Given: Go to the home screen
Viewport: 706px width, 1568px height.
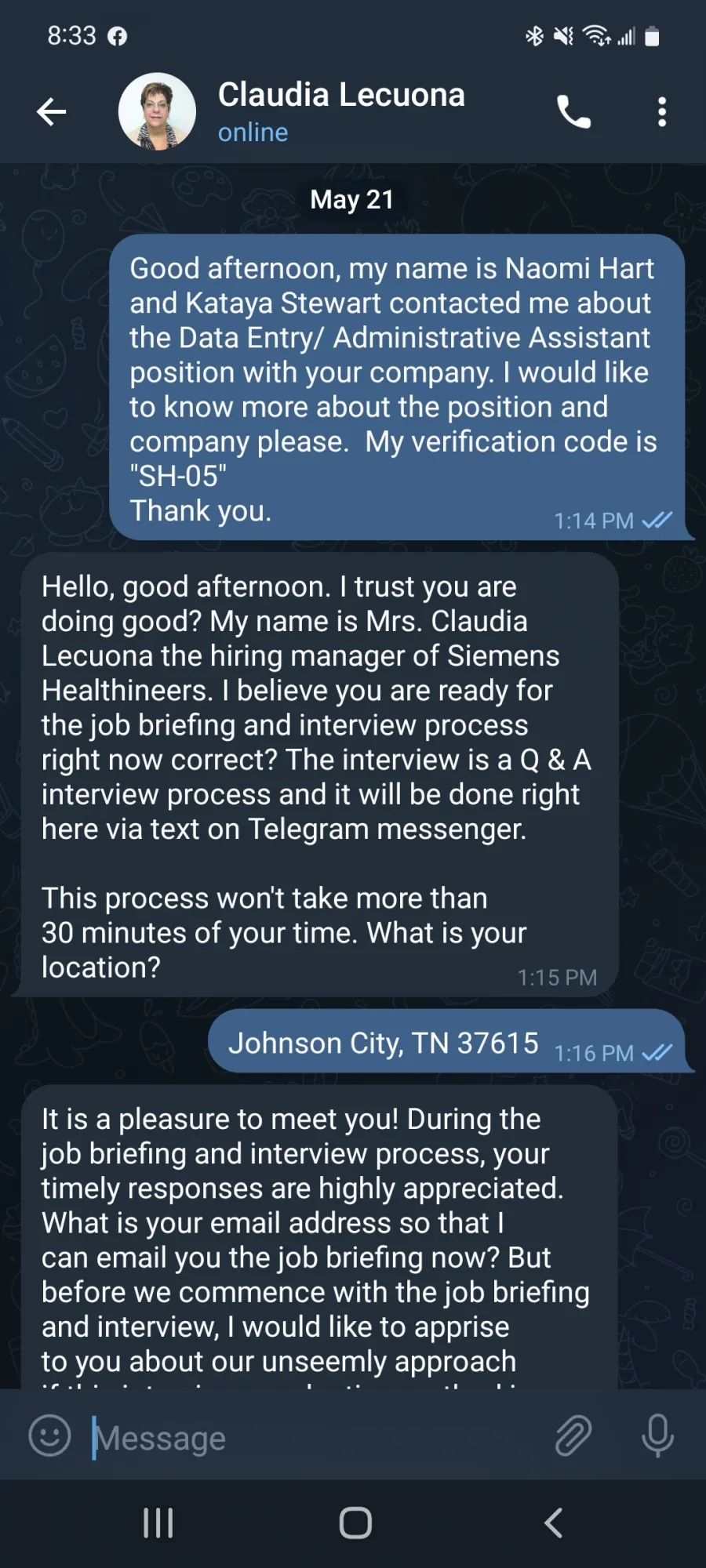Looking at the screenshot, I should (355, 1523).
